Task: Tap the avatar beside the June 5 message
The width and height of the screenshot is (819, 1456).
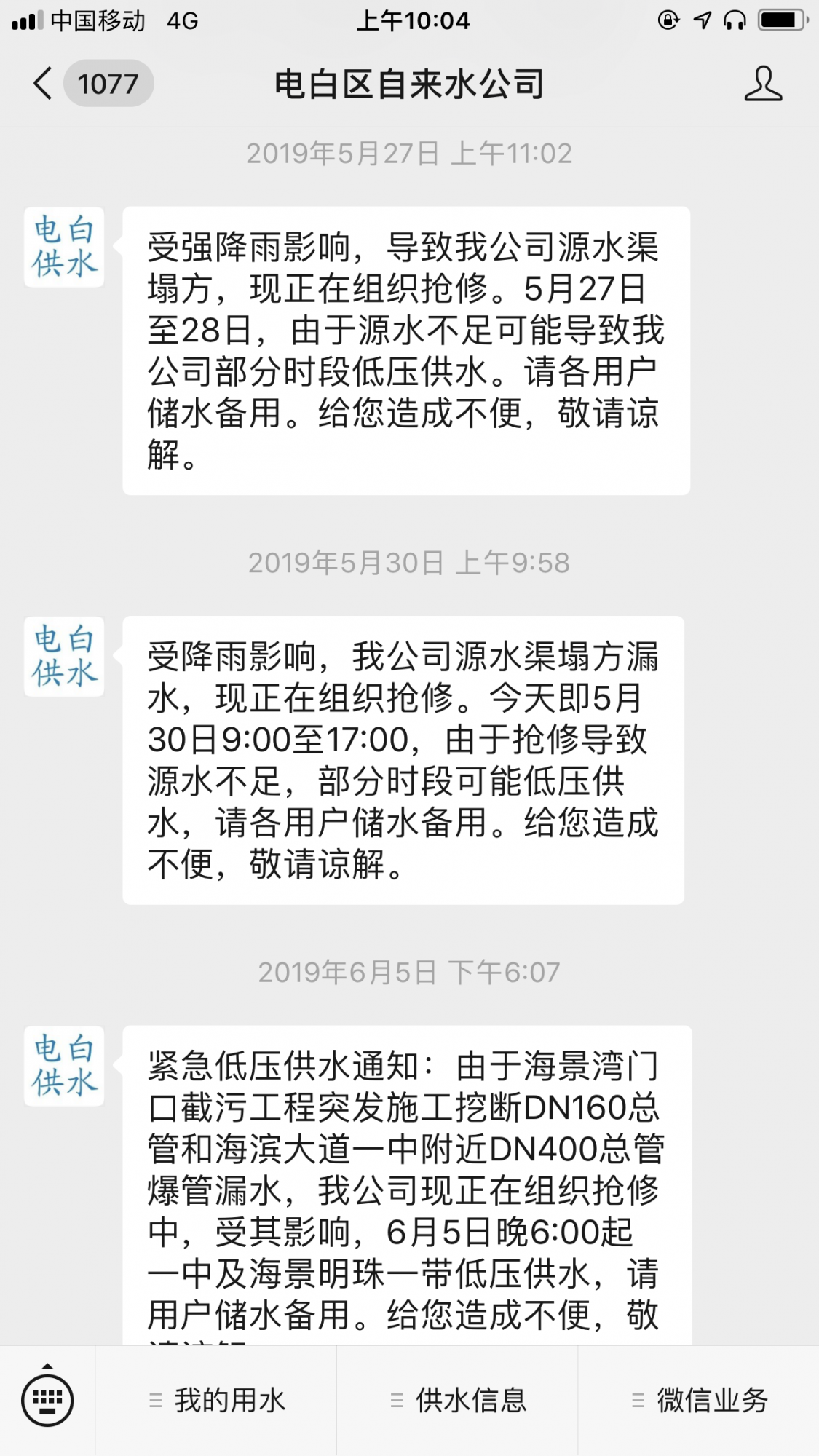Action: (x=64, y=1067)
